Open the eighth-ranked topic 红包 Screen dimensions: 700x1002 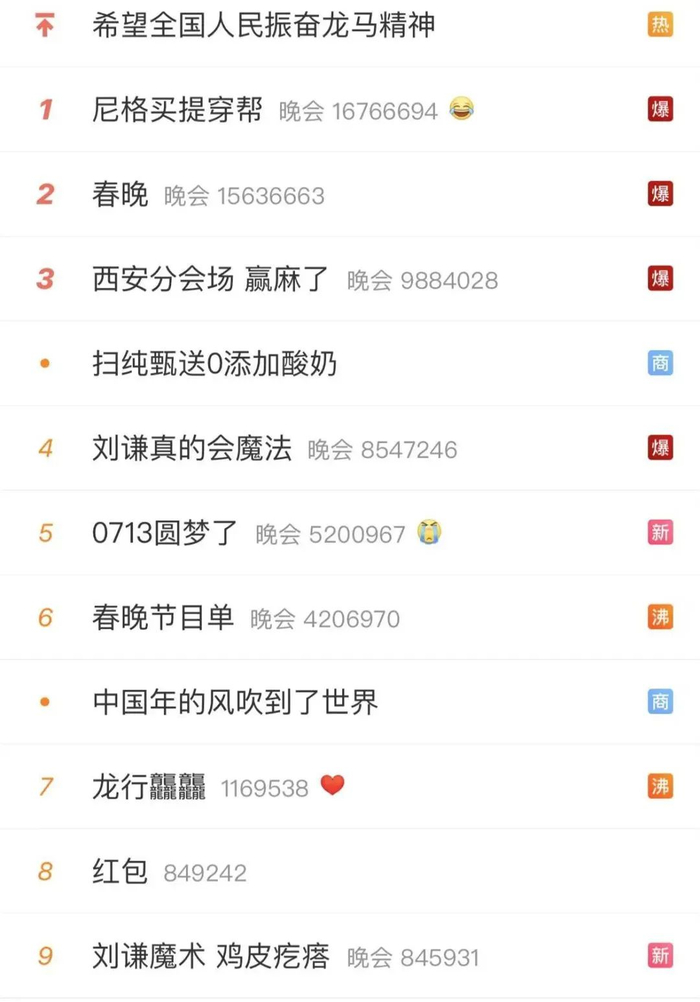pyautogui.click(x=120, y=871)
